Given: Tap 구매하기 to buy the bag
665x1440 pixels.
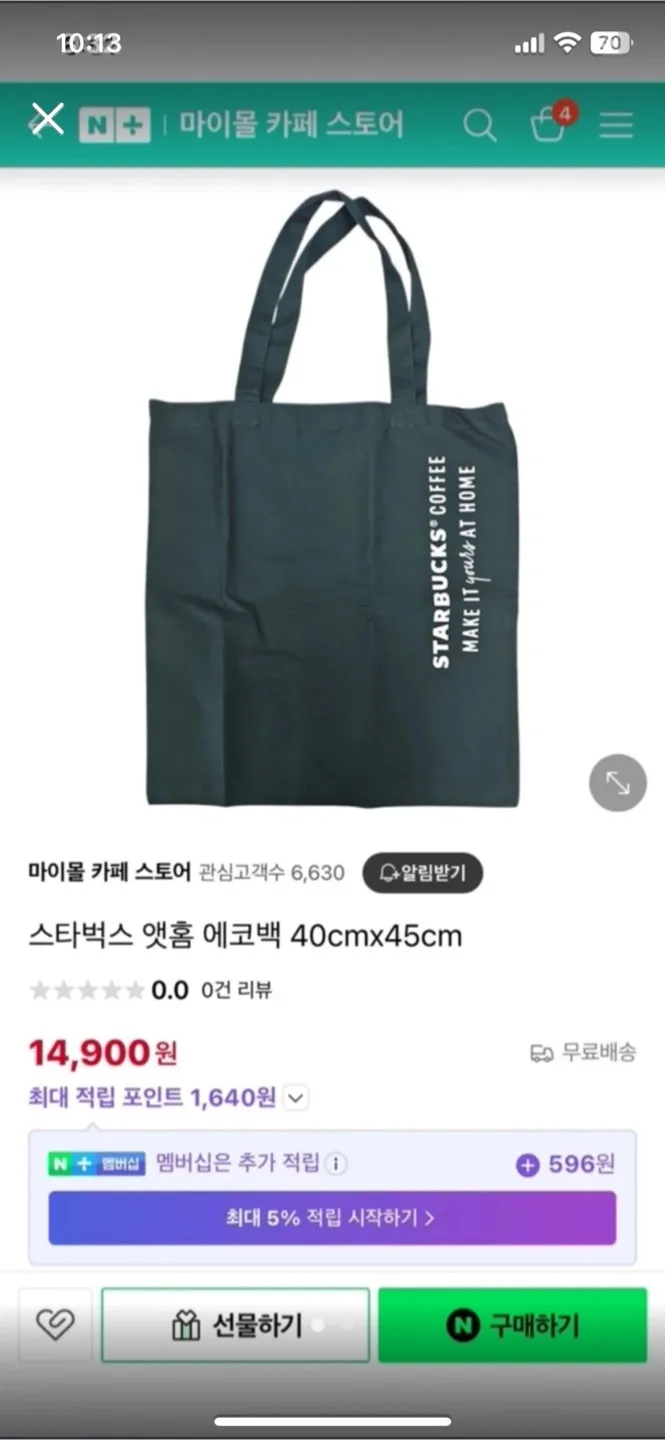Looking at the screenshot, I should [x=512, y=1326].
